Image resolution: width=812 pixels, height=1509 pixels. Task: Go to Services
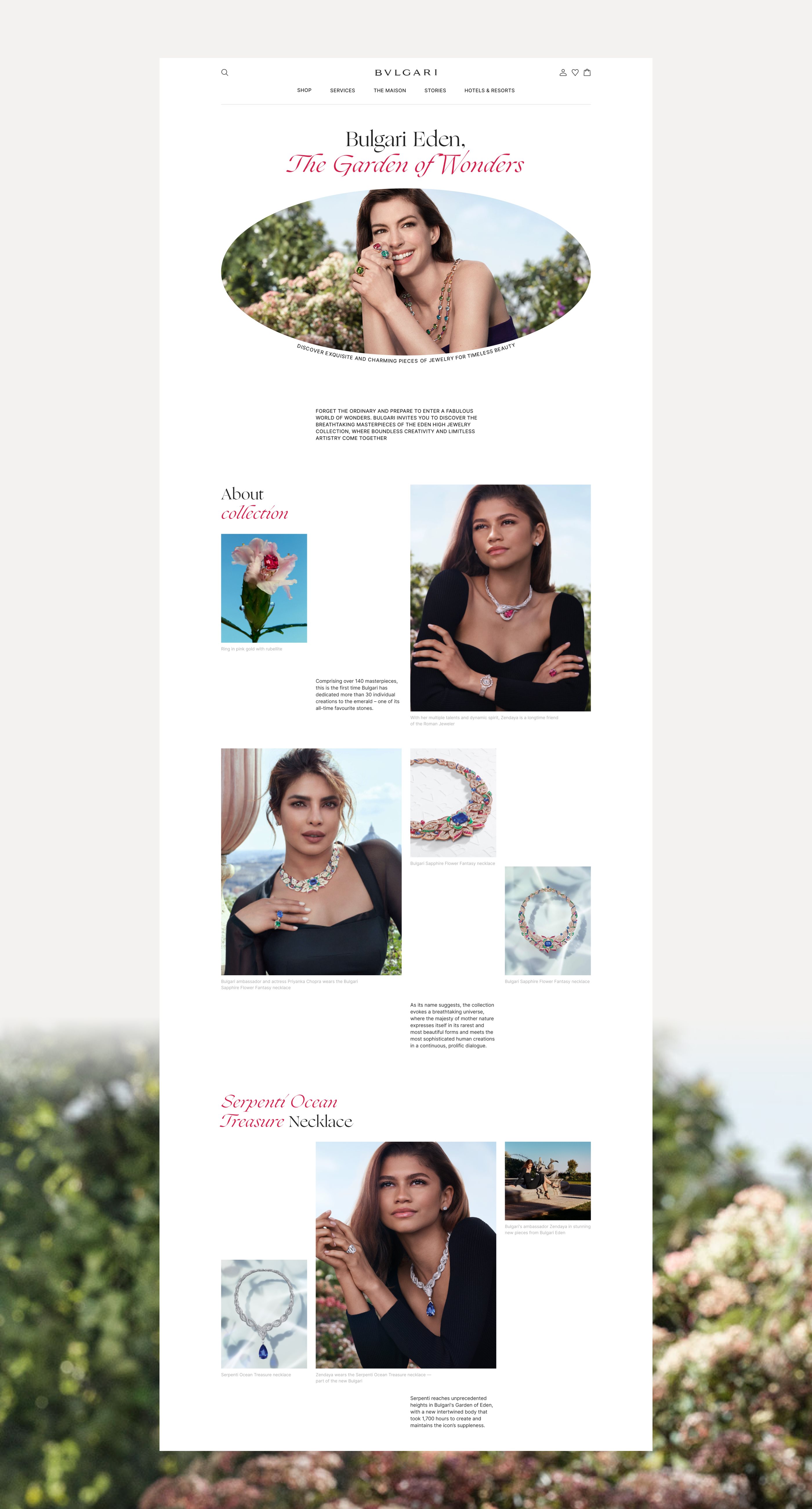click(x=342, y=90)
